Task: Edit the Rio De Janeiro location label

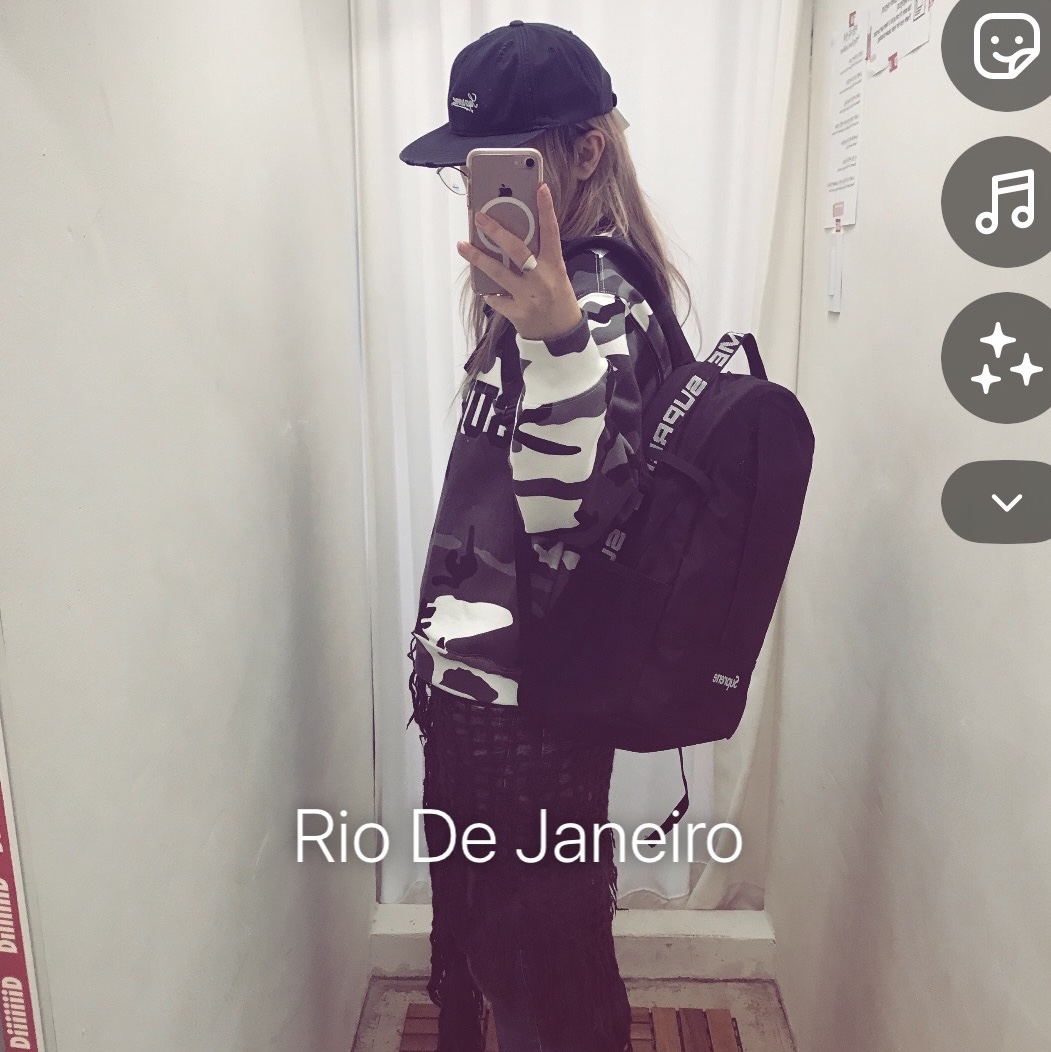Action: [x=517, y=841]
